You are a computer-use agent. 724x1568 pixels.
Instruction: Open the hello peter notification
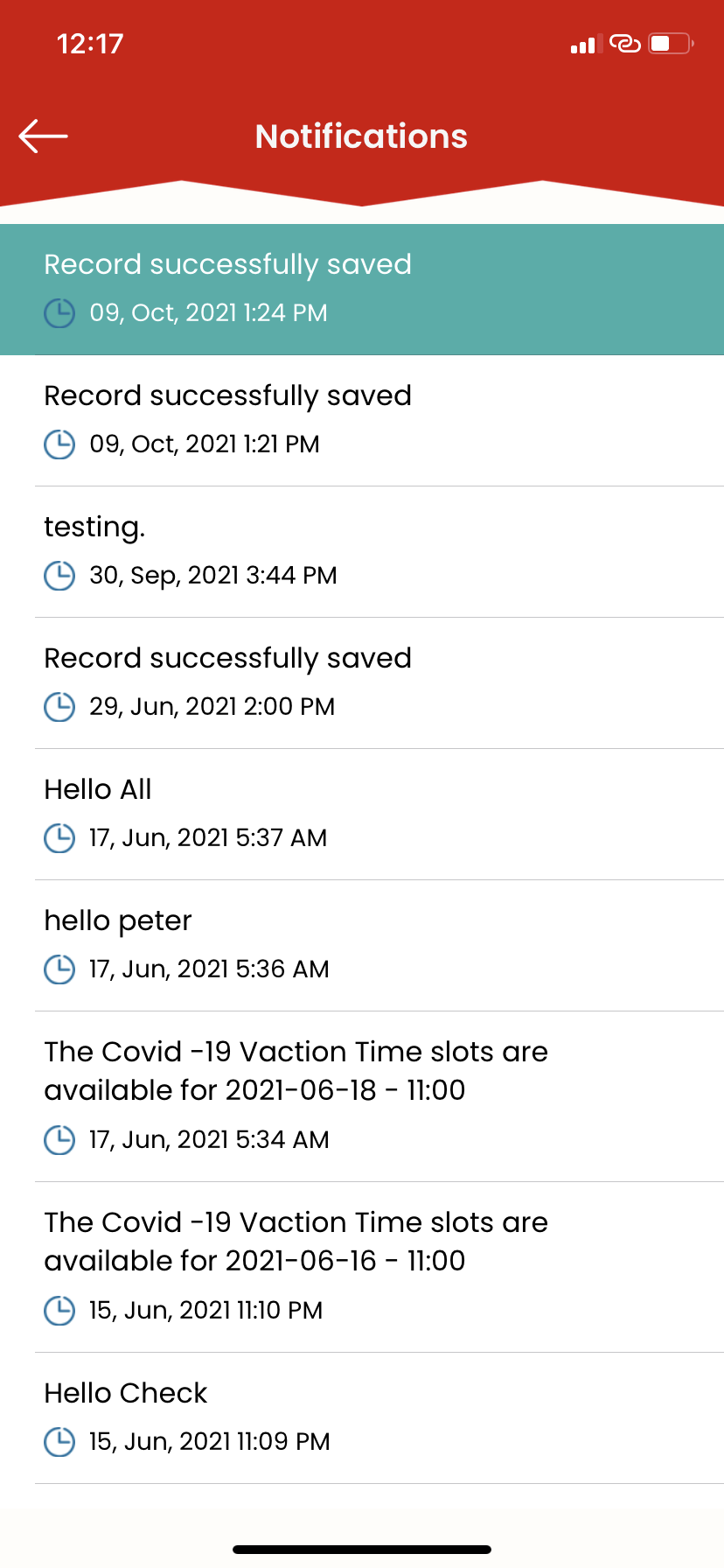[x=362, y=946]
